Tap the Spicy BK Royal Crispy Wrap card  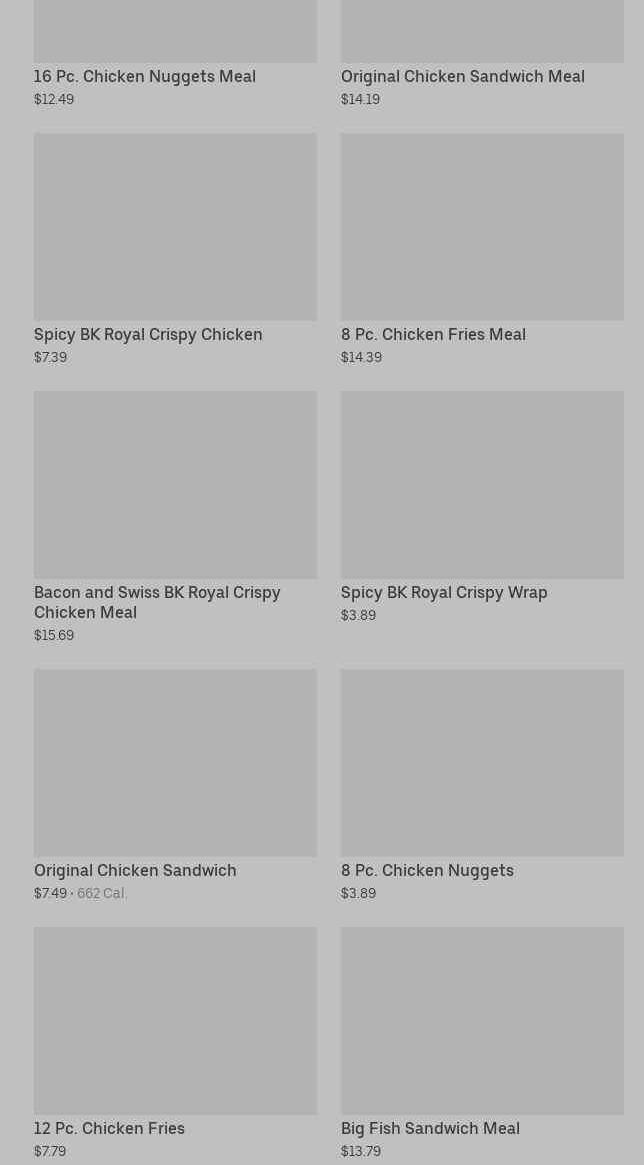pyautogui.click(x=482, y=507)
